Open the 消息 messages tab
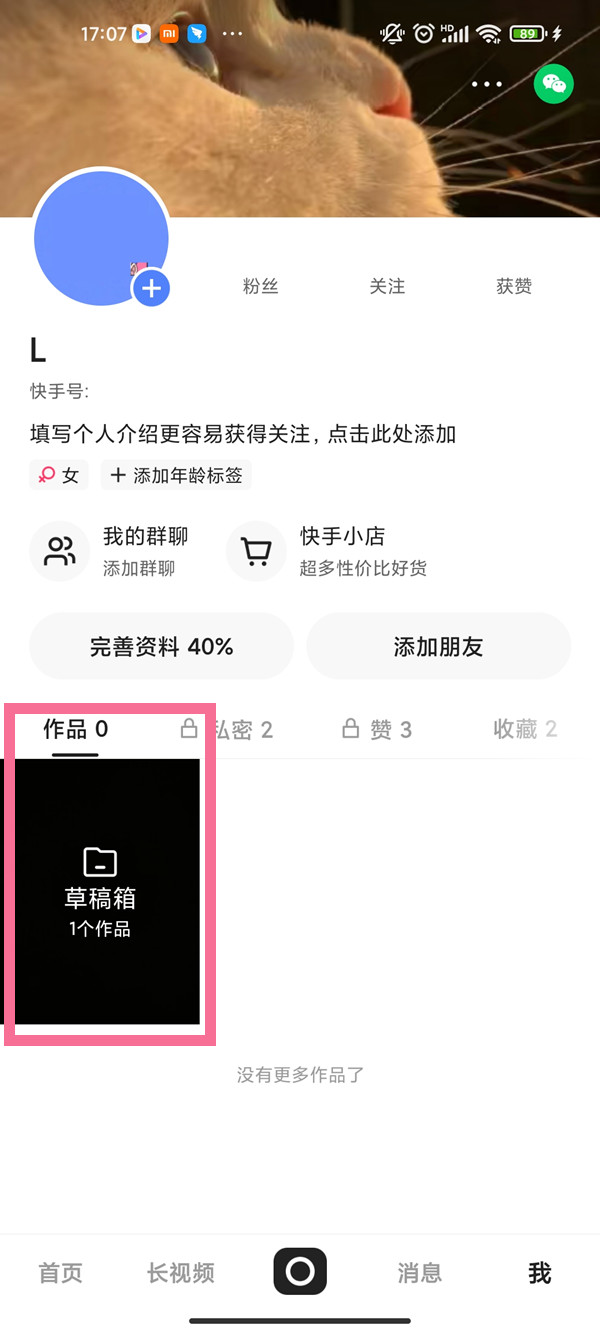600x1333 pixels. tap(419, 1273)
